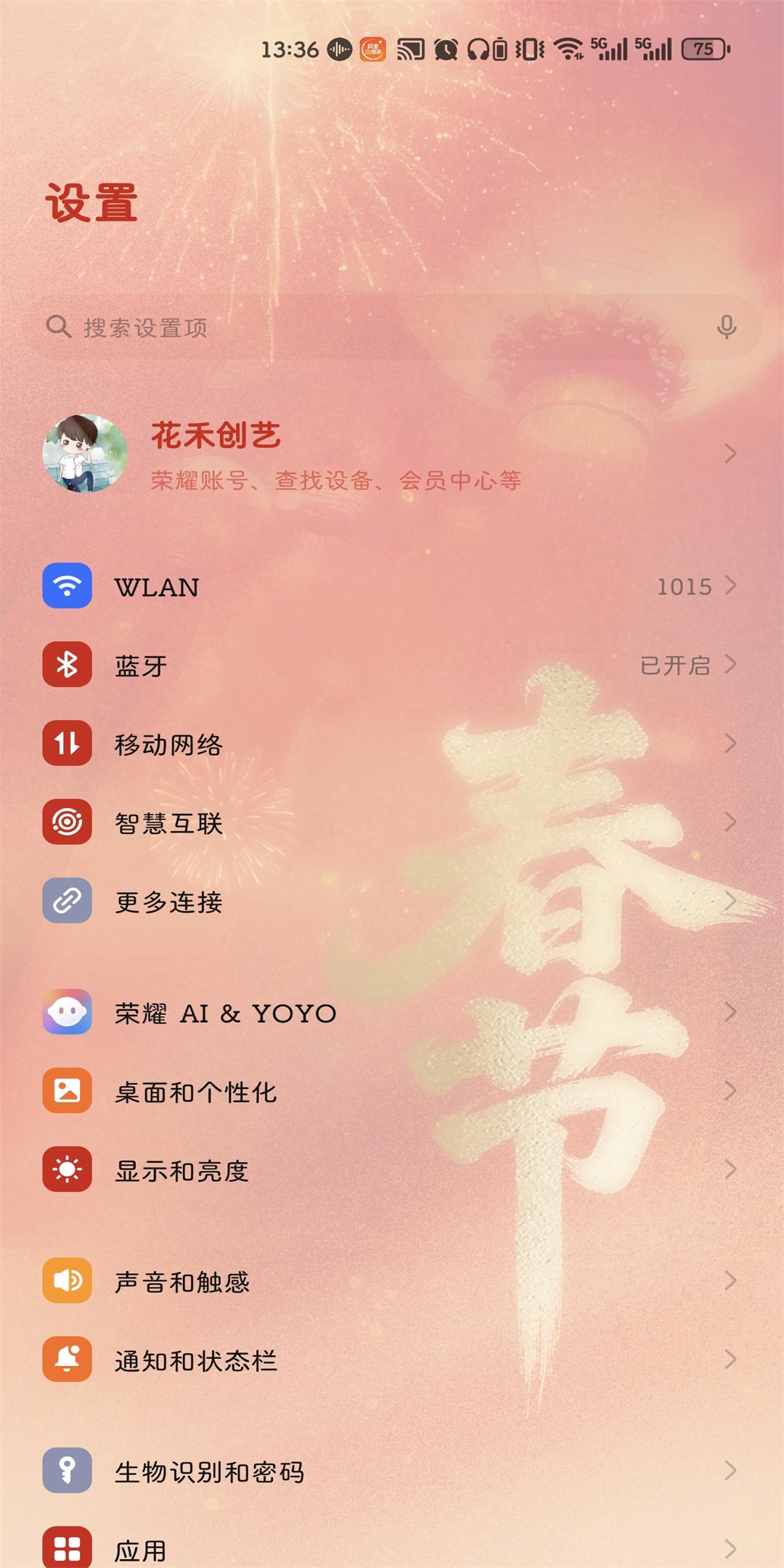
Task: Open 蓝牙 Bluetooth settings
Action: (392, 665)
